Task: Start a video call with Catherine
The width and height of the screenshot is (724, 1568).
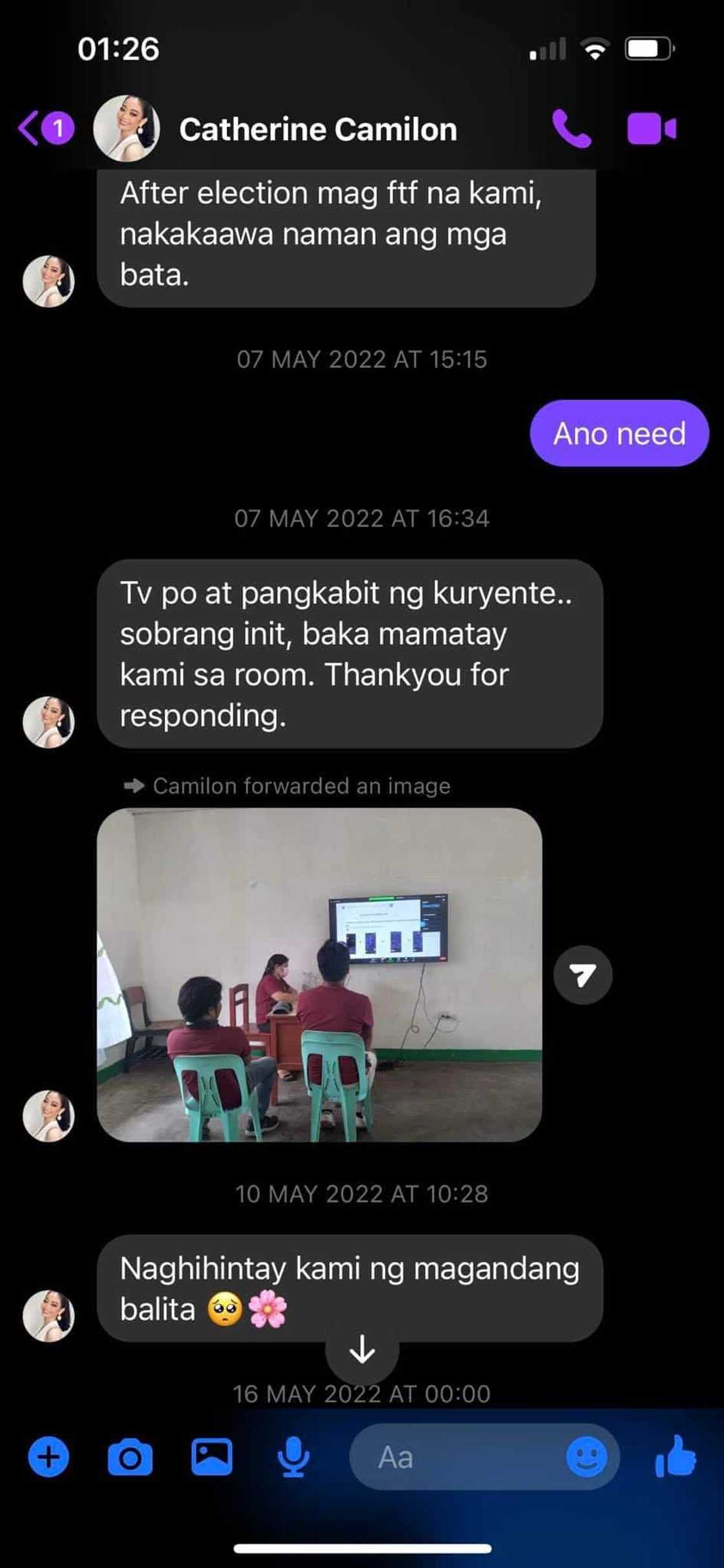Action: tap(651, 129)
